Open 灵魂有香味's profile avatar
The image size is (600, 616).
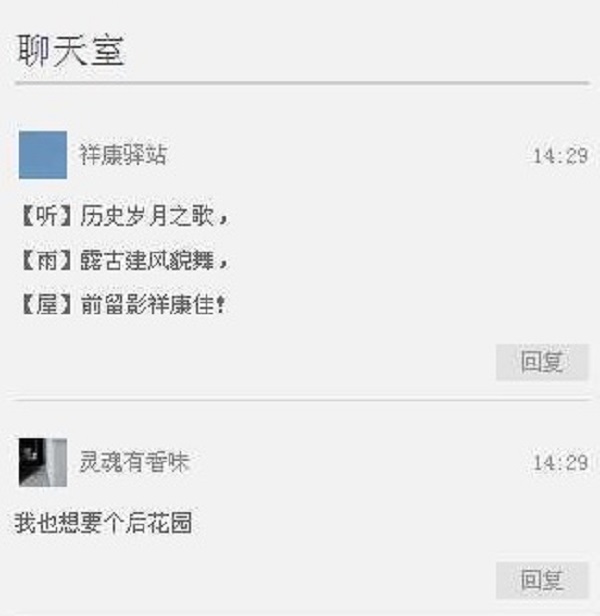[43, 462]
